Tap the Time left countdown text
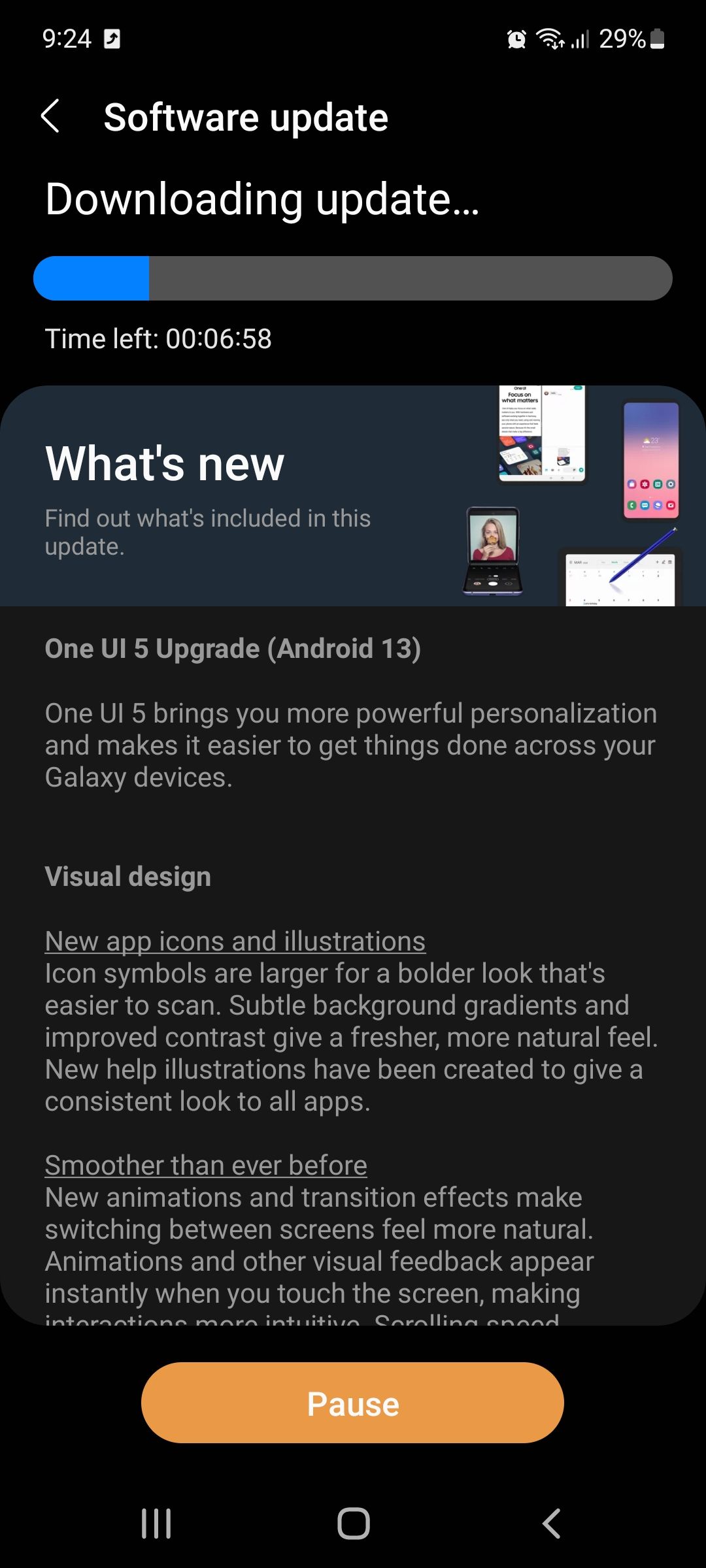 (158, 338)
